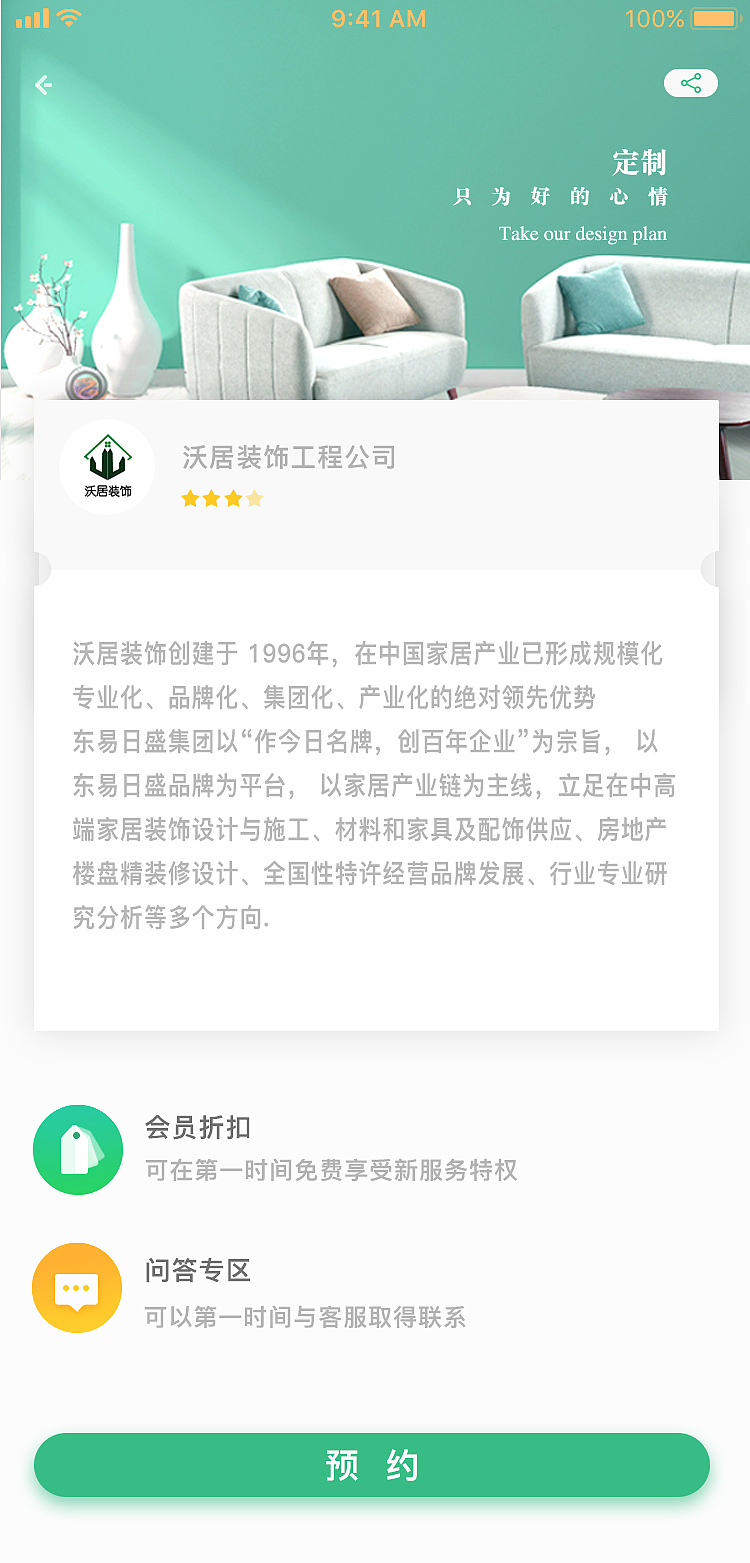The width and height of the screenshot is (750, 1563).
Task: Toggle the third rating star
Action: pyautogui.click(x=233, y=497)
